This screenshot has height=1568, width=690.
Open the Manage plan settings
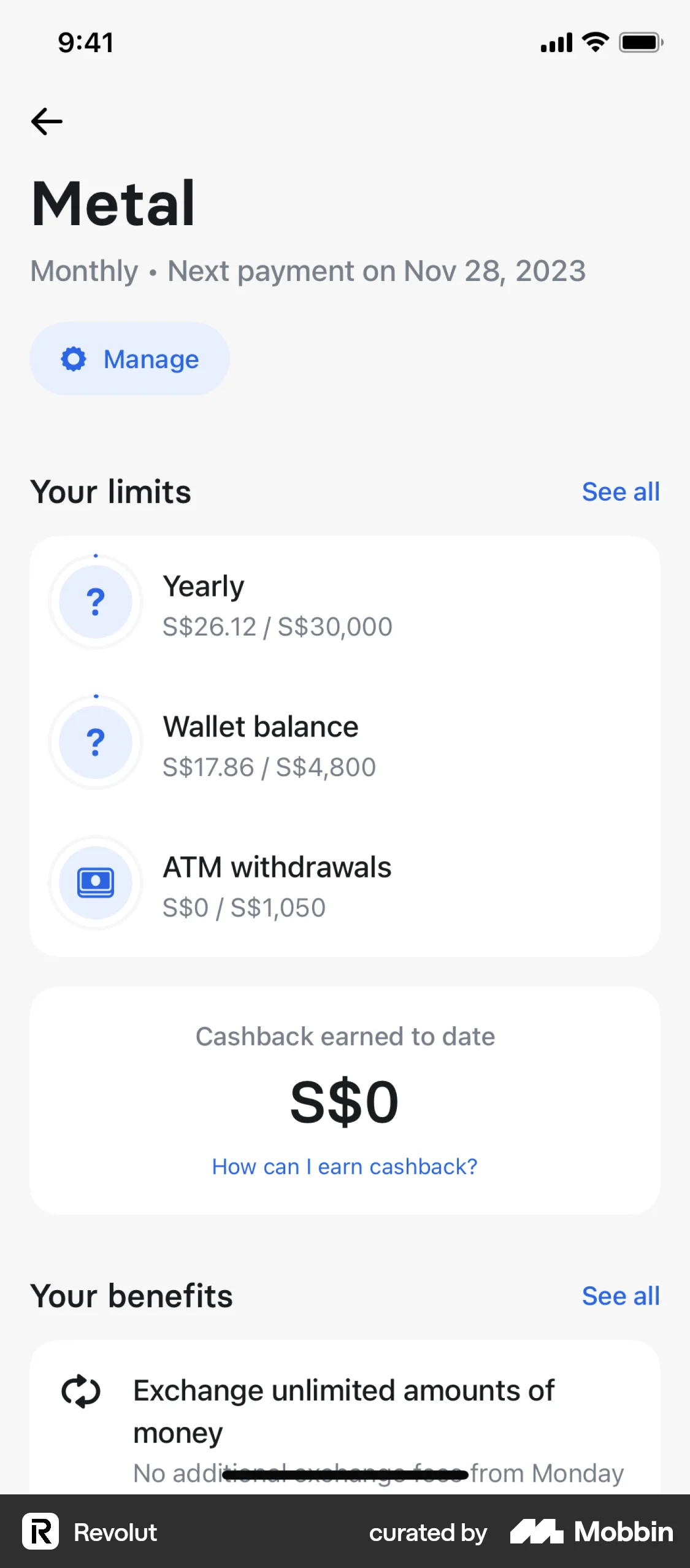tap(129, 359)
